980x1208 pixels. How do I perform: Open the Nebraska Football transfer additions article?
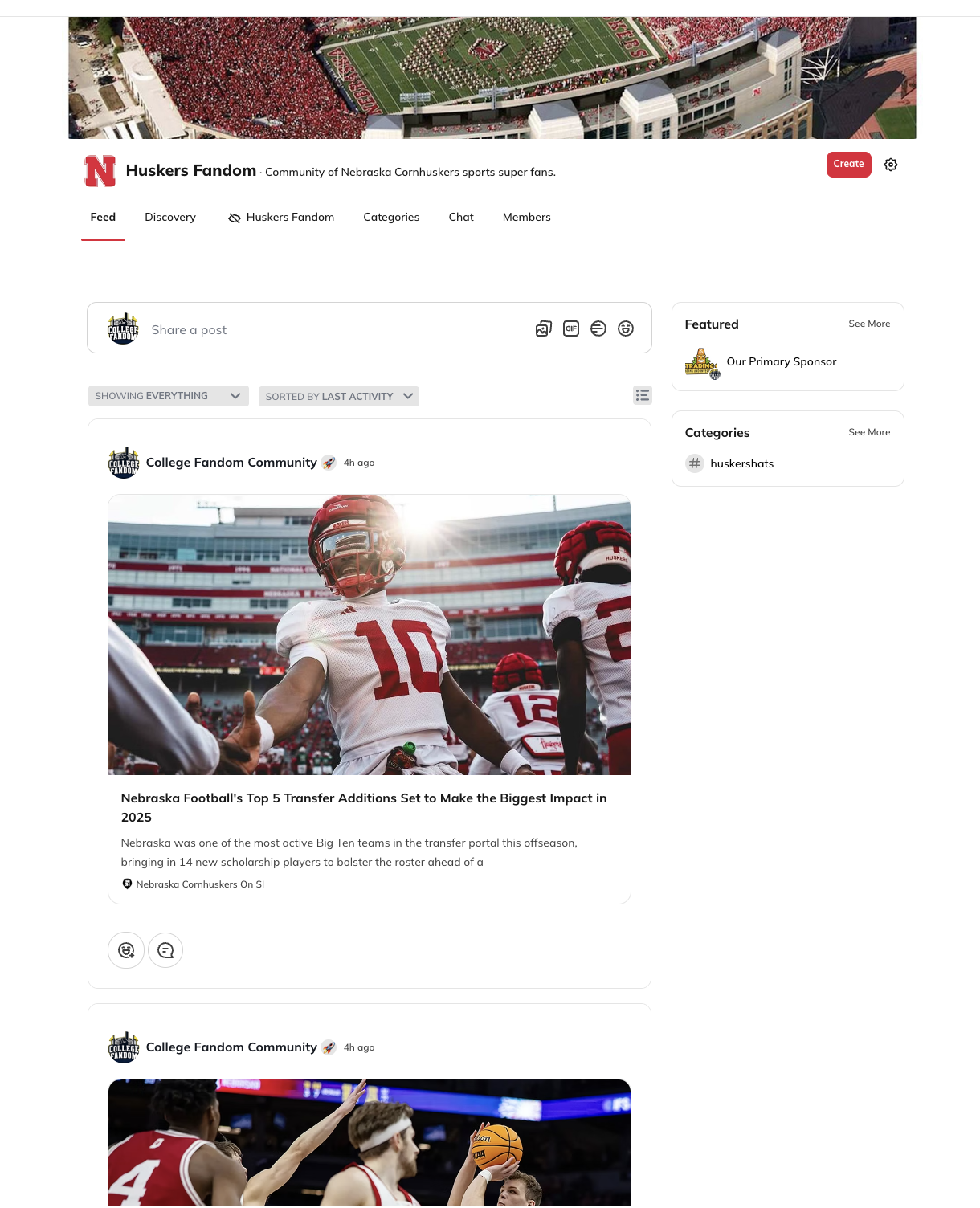pos(363,807)
